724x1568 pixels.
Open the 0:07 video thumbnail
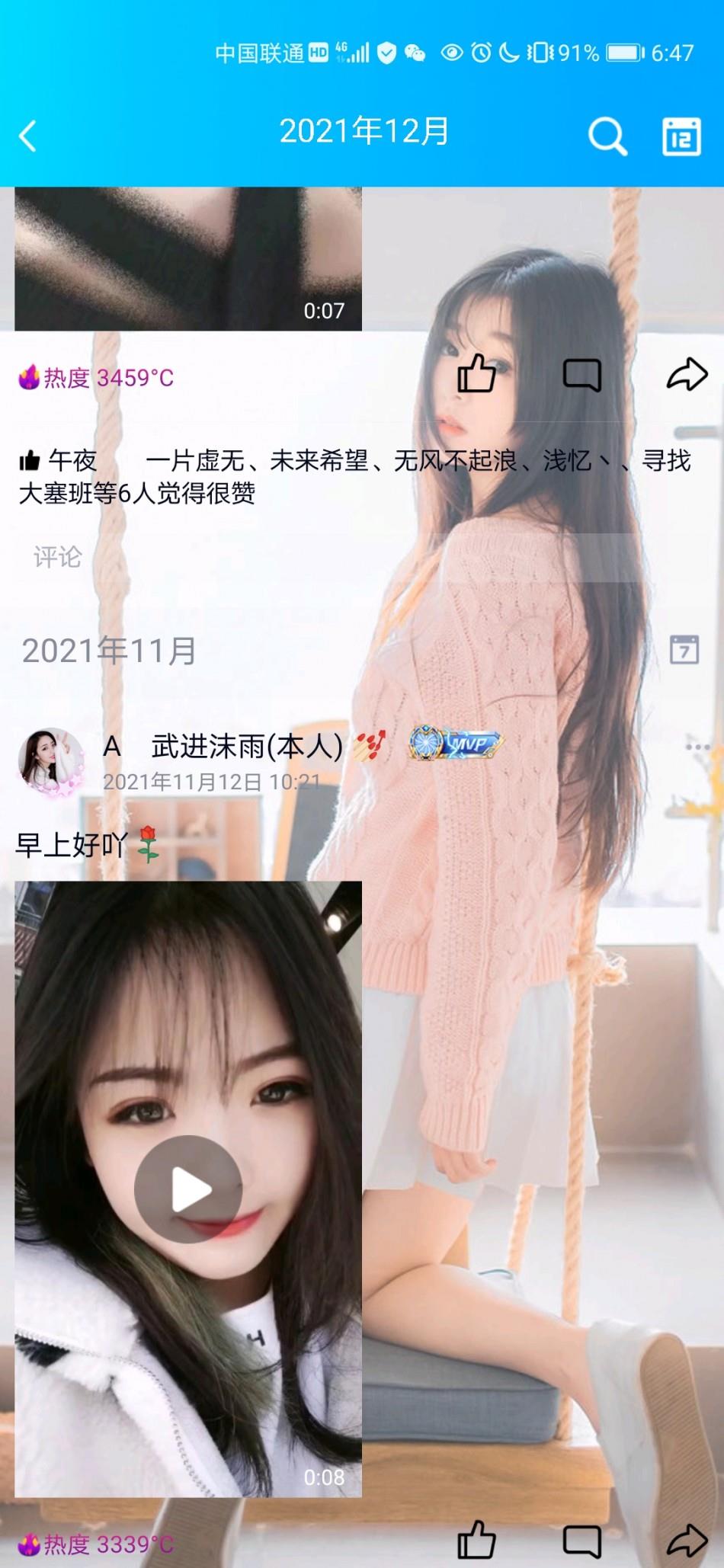pyautogui.click(x=188, y=259)
